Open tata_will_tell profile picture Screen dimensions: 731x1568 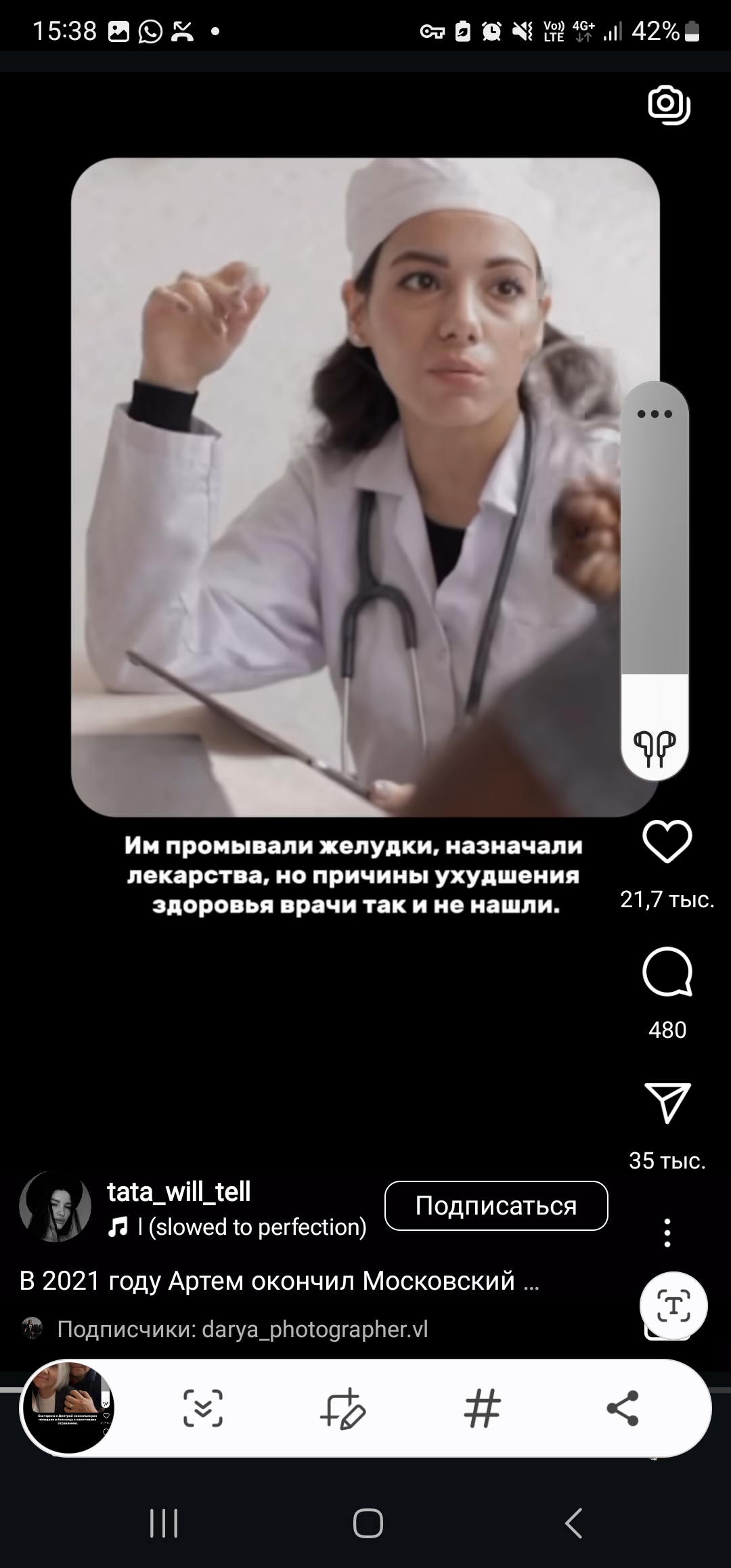55,1206
